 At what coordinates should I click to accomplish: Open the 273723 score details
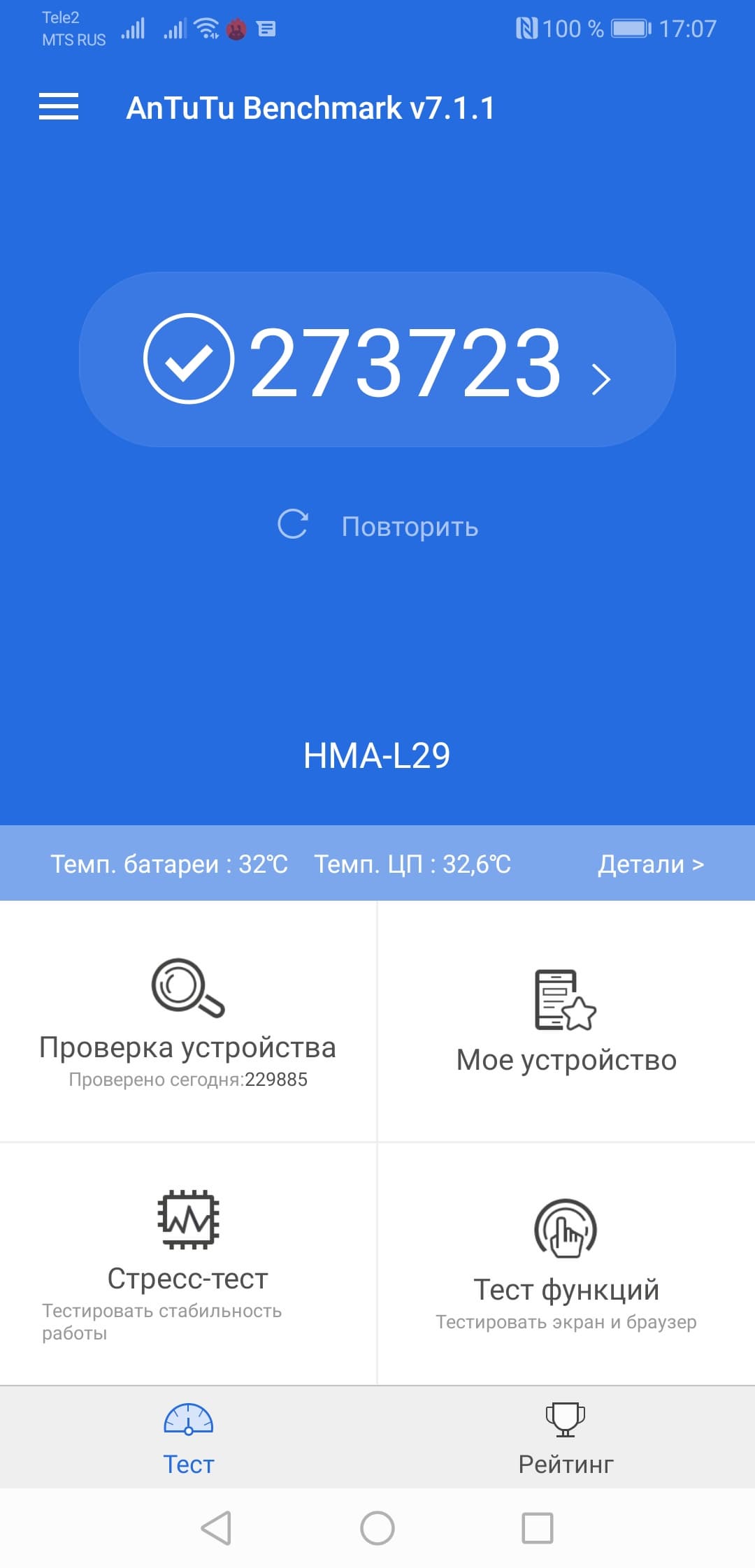point(377,359)
